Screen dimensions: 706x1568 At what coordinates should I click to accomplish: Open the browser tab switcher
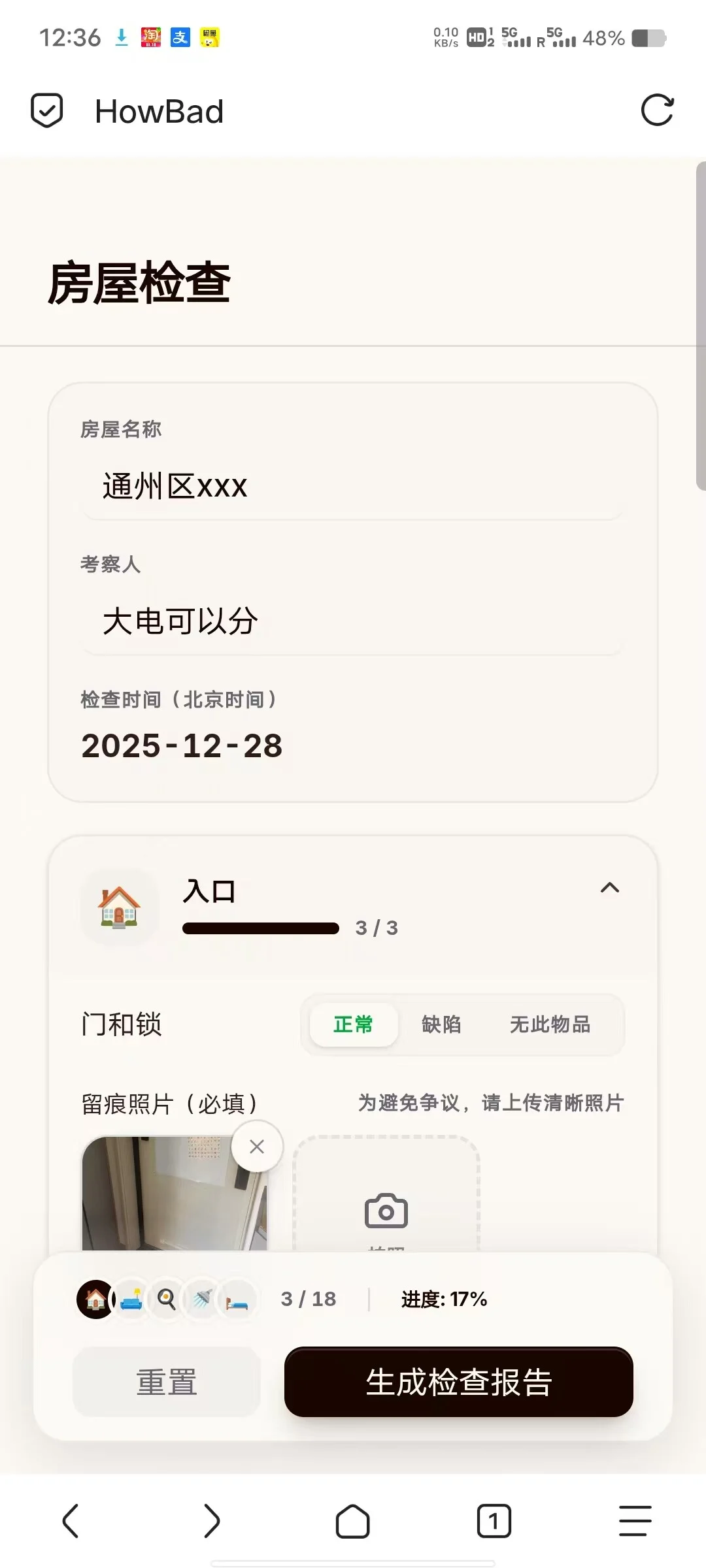coord(494,1521)
